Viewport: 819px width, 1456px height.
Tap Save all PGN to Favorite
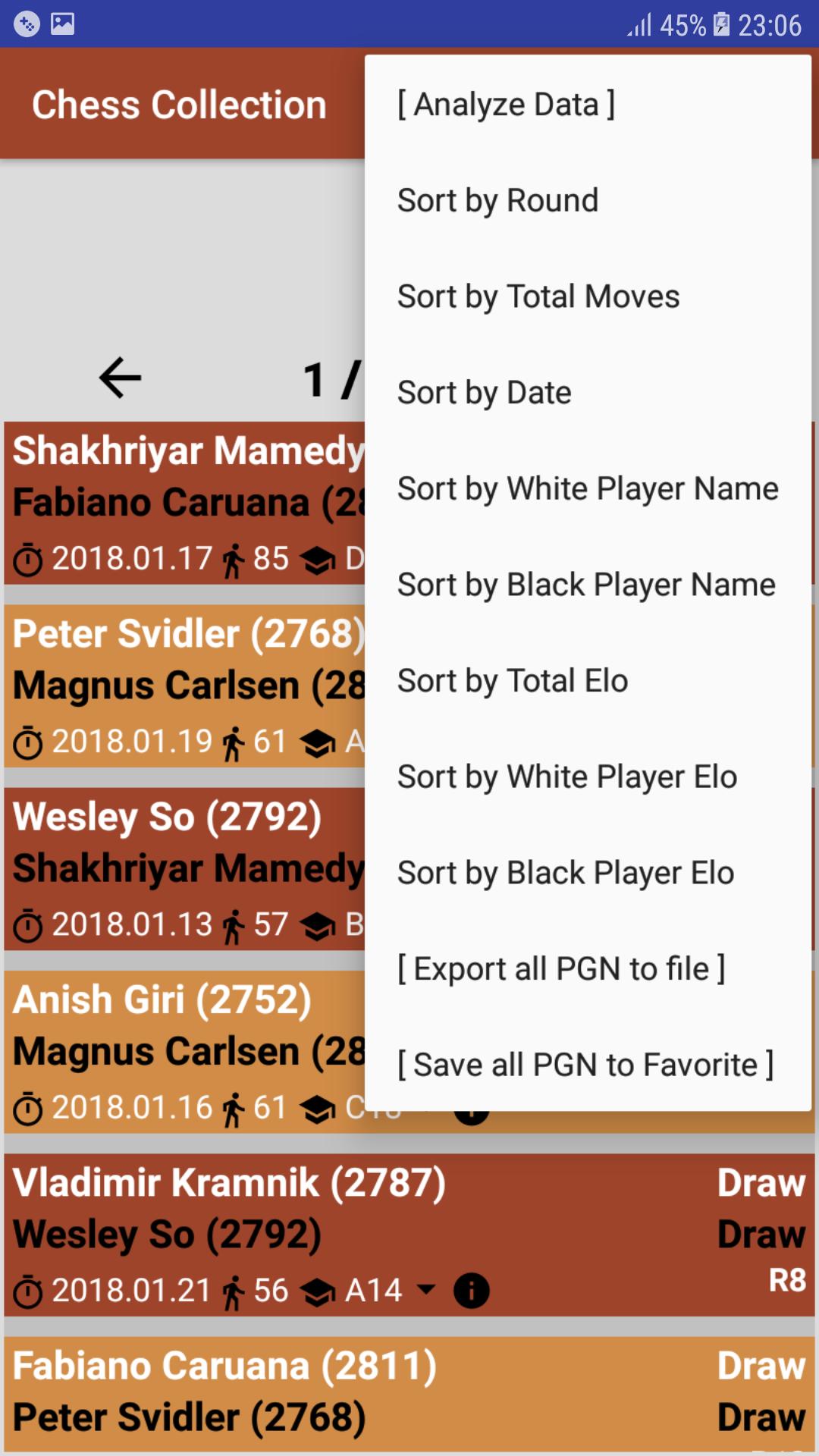tap(585, 1064)
